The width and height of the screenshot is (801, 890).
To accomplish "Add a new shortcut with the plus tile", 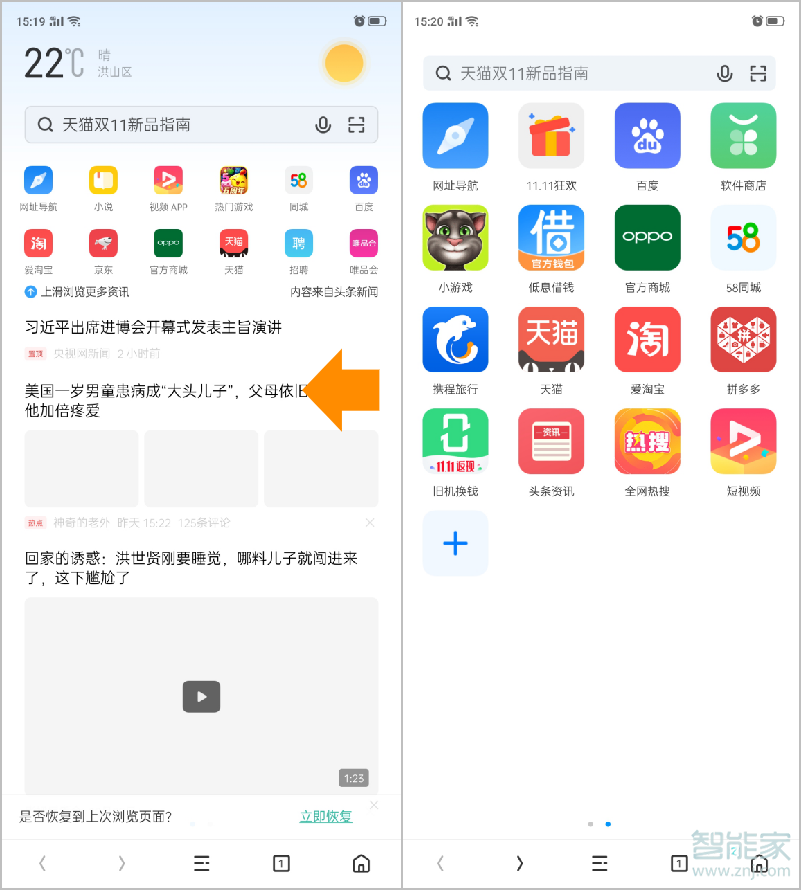I will point(455,543).
